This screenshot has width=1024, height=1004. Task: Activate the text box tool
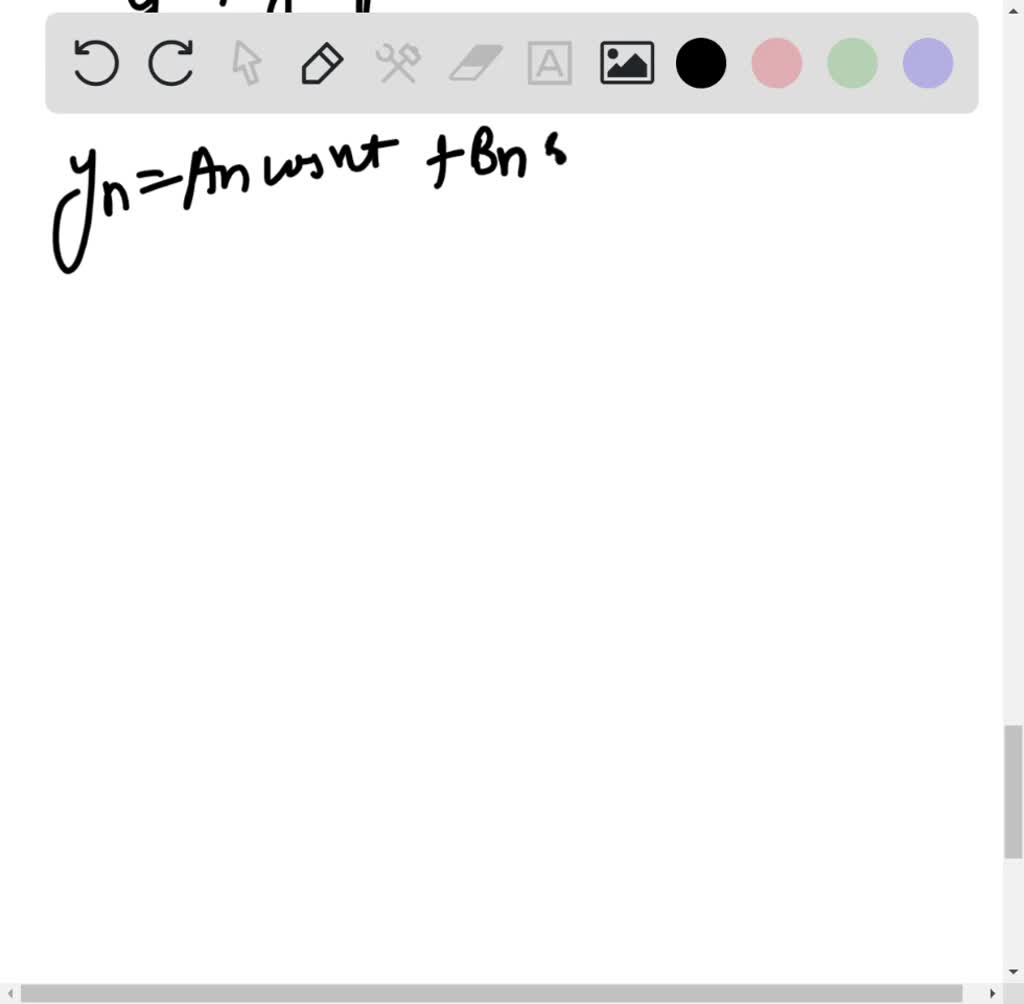click(x=550, y=63)
